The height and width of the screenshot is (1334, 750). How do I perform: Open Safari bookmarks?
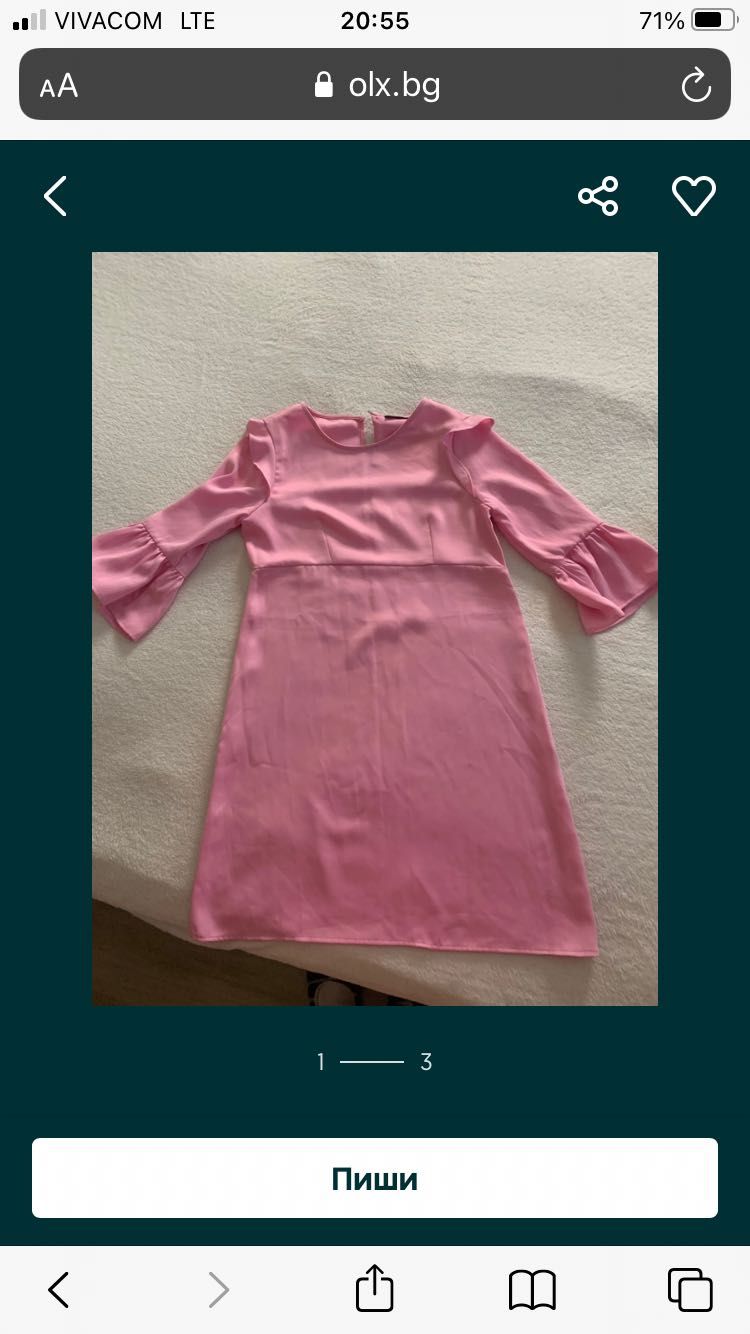coord(532,1290)
